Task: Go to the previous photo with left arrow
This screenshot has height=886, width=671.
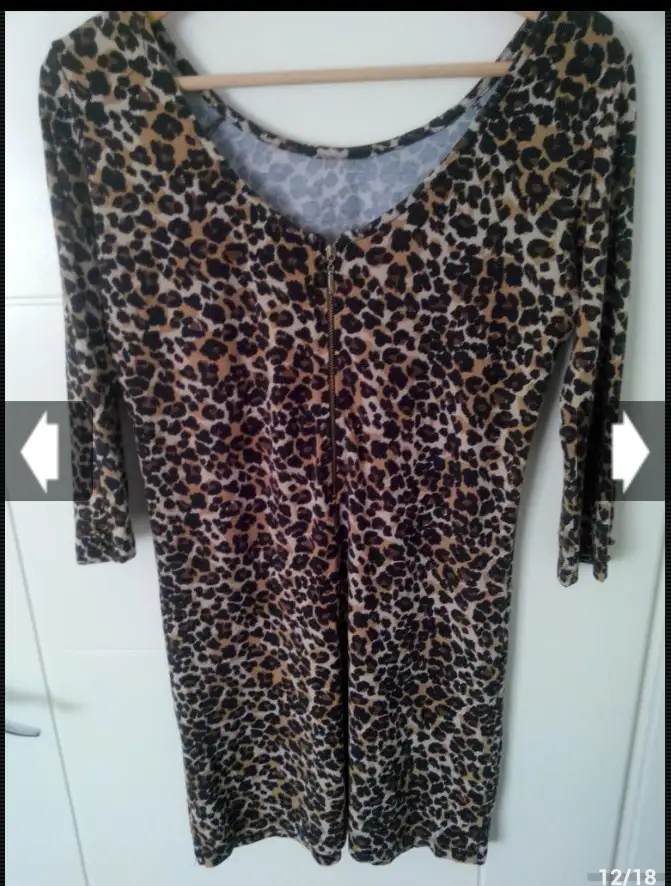Action: coord(39,451)
